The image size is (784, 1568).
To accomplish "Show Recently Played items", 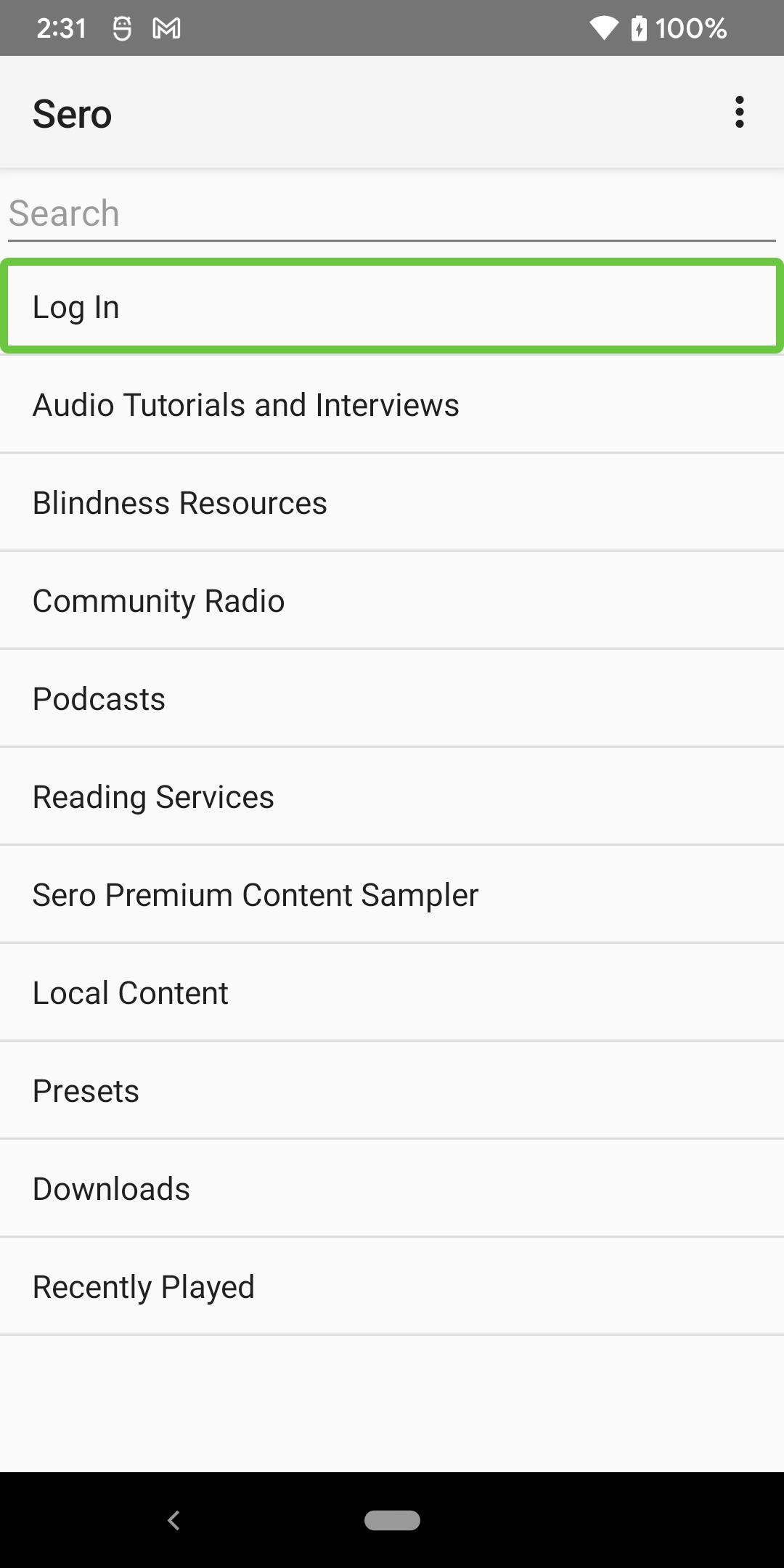I will 392,1286.
